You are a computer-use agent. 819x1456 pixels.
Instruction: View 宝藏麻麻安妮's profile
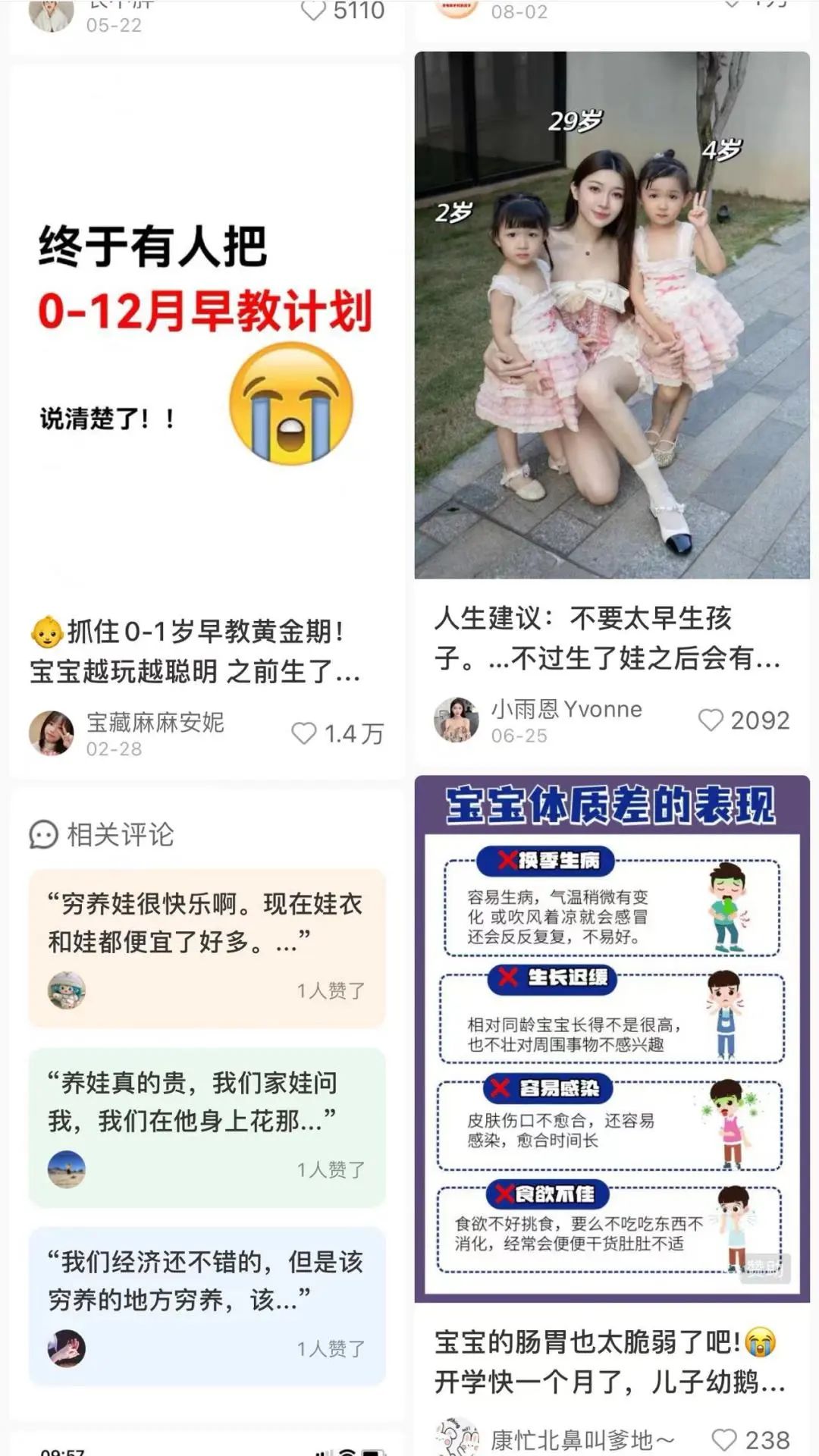pyautogui.click(x=52, y=733)
